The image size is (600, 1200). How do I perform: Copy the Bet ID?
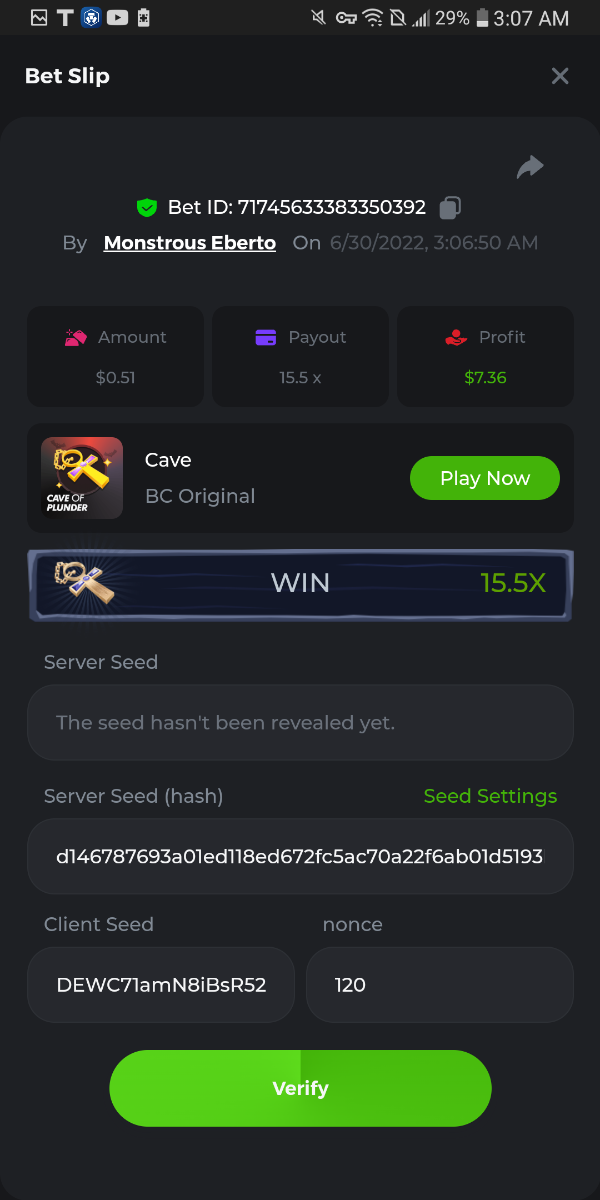coord(450,208)
